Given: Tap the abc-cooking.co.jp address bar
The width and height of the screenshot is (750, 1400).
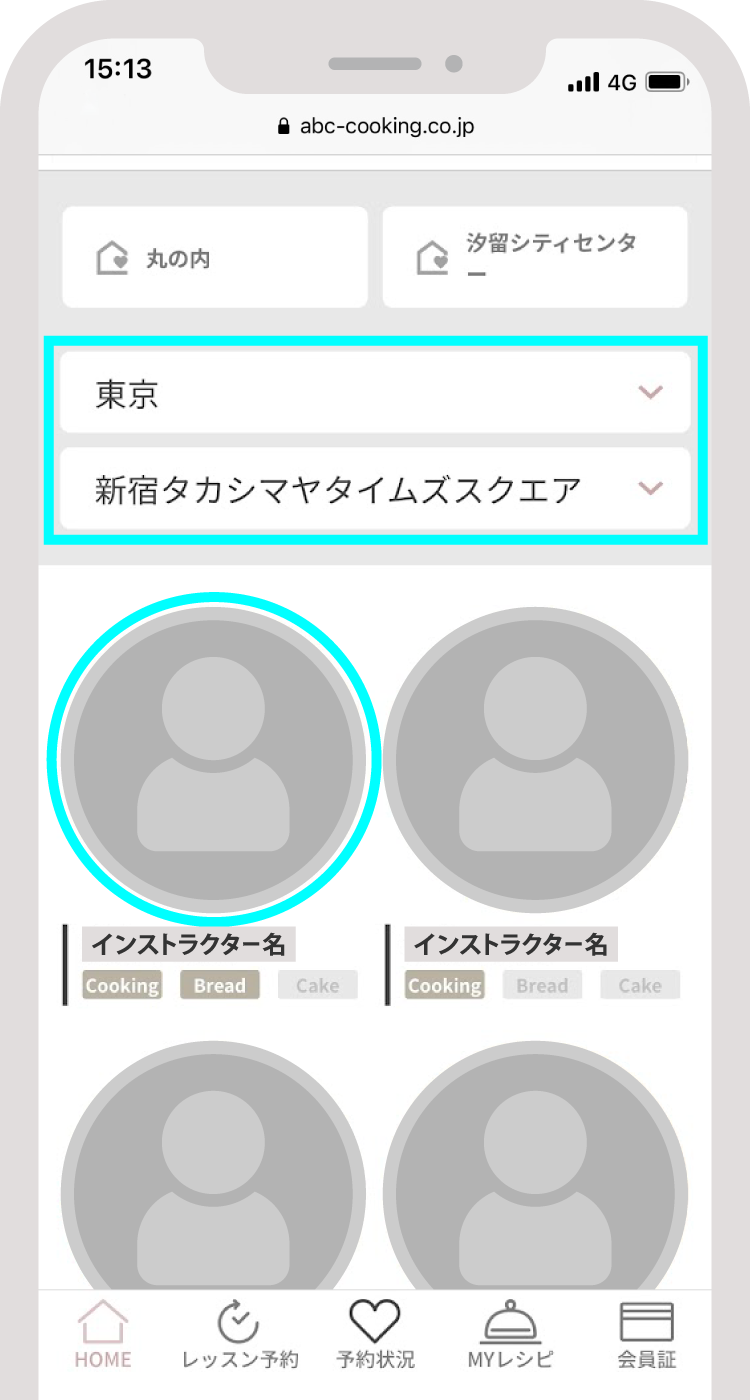Looking at the screenshot, I should pyautogui.click(x=375, y=126).
